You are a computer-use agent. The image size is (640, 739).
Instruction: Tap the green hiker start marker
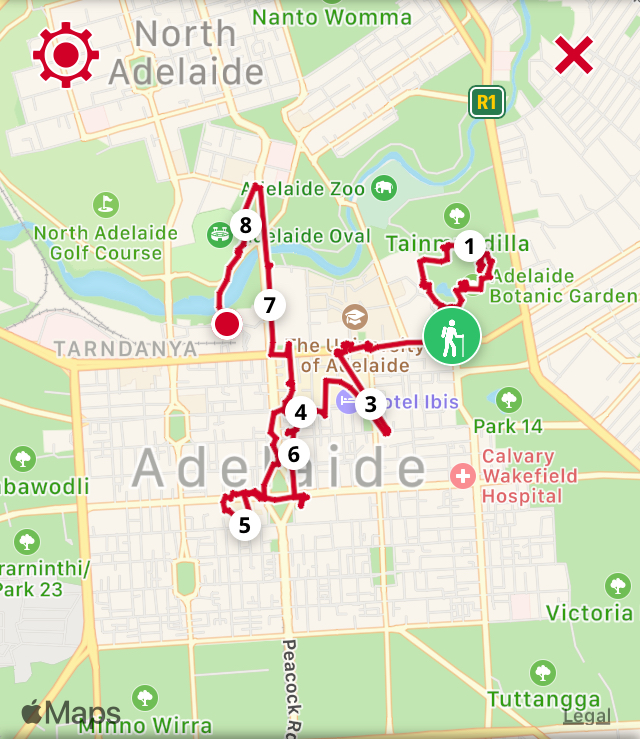coord(452,336)
